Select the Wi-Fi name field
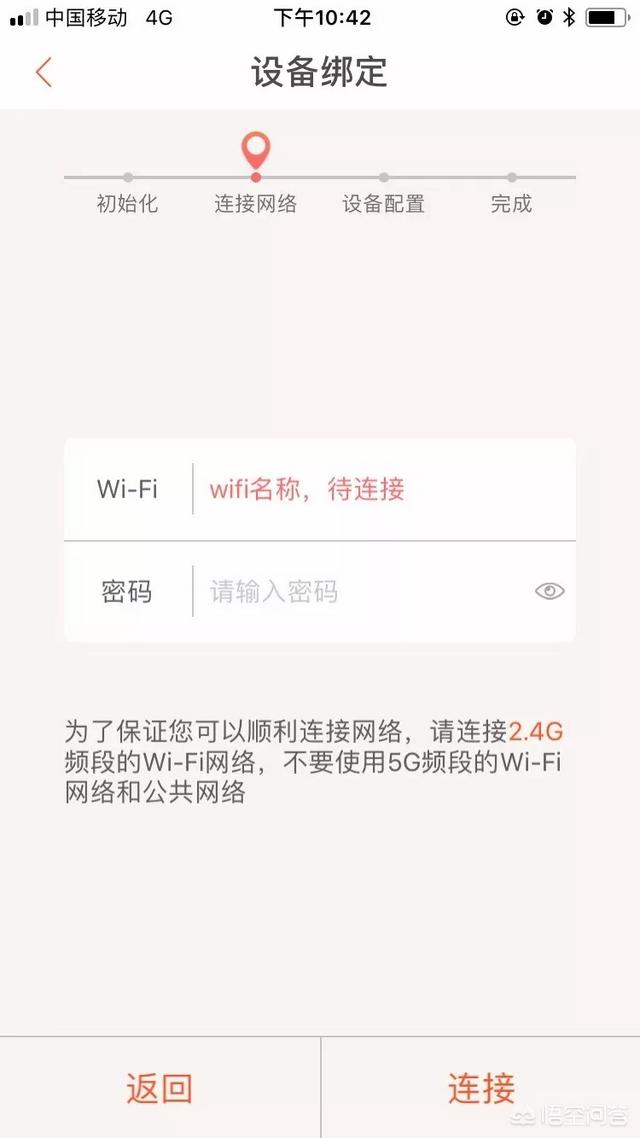Image resolution: width=640 pixels, height=1138 pixels. click(x=380, y=489)
